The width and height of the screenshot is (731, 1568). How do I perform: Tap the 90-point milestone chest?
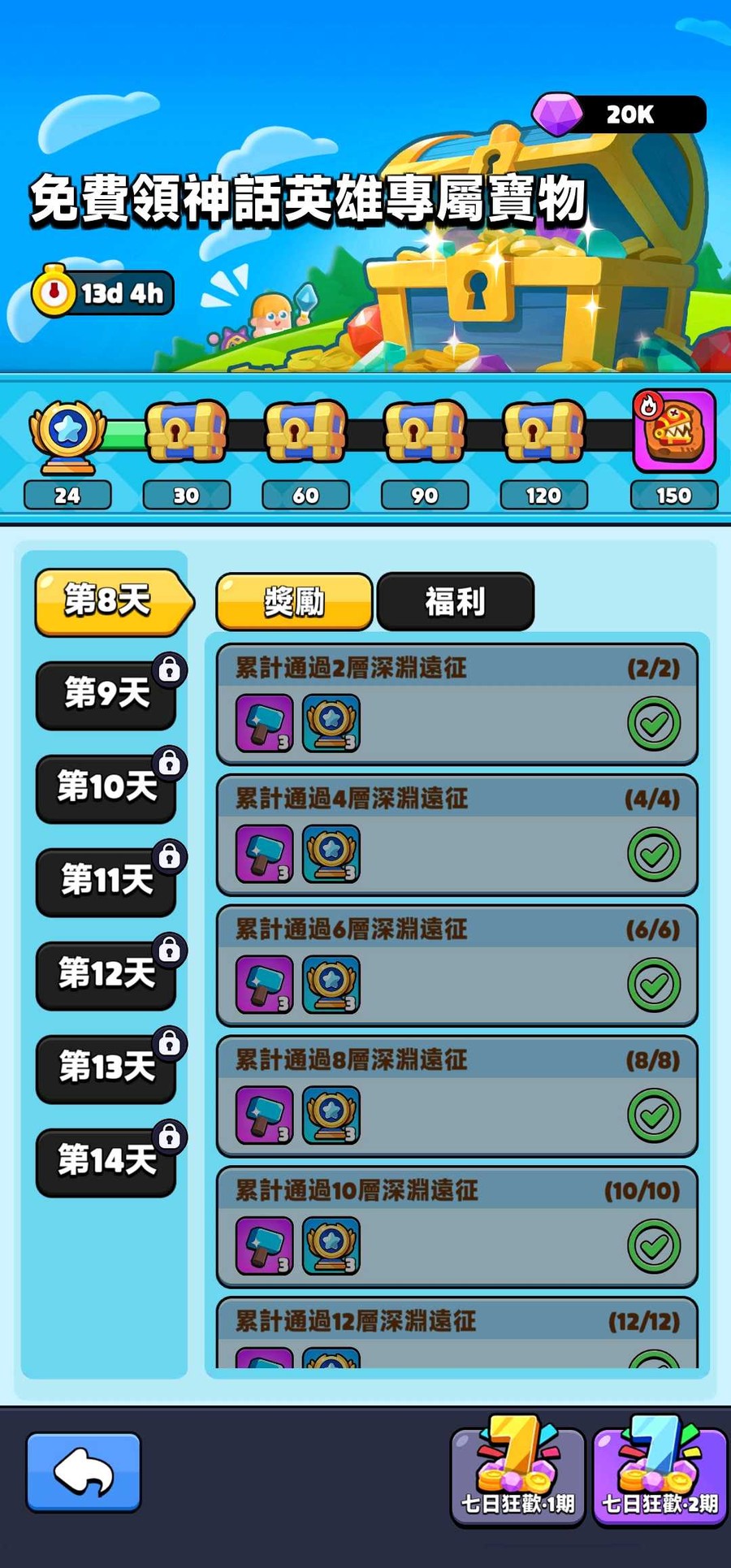point(424,432)
